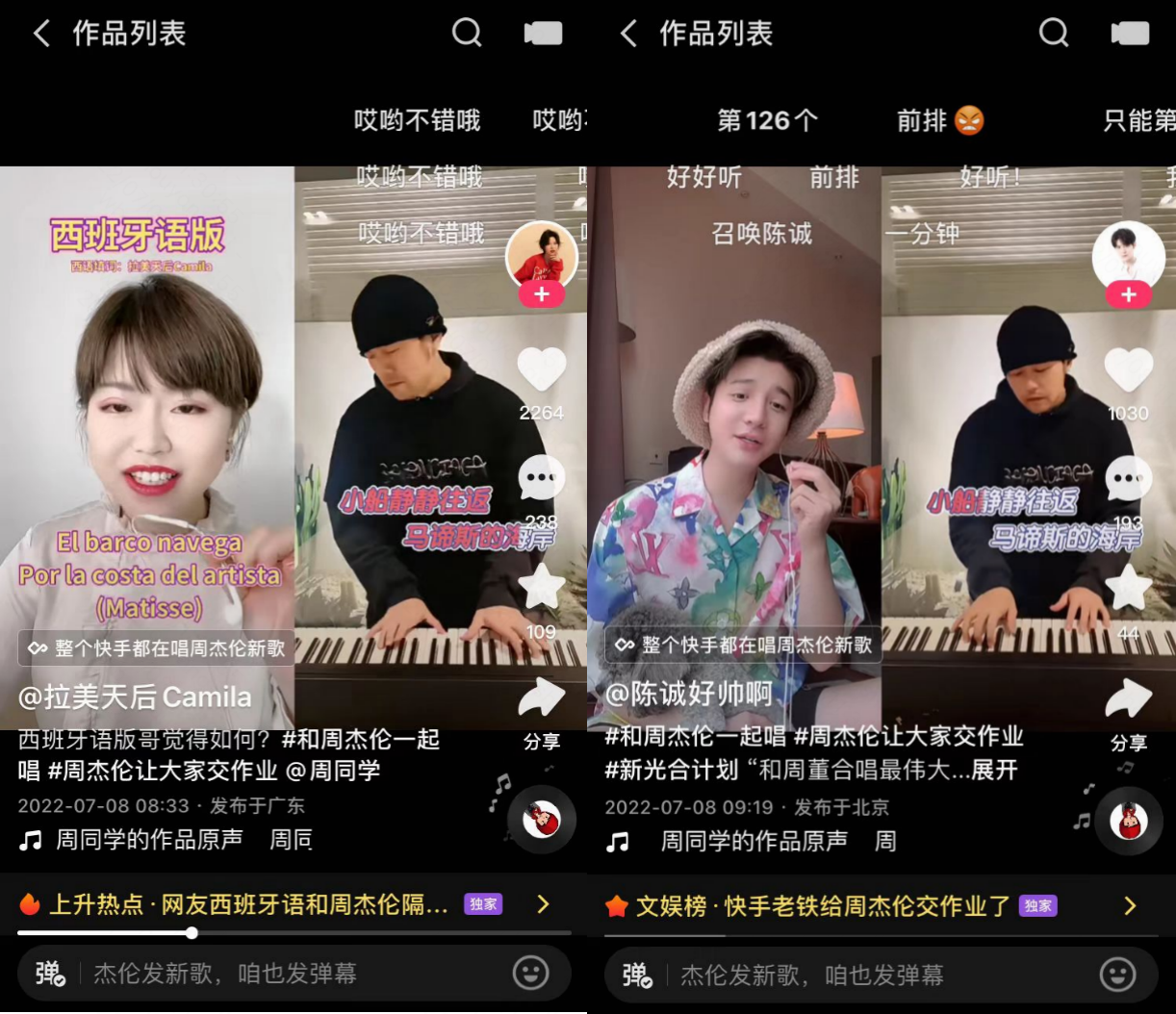
Task: Seek using the video progress bar
Action: (192, 933)
